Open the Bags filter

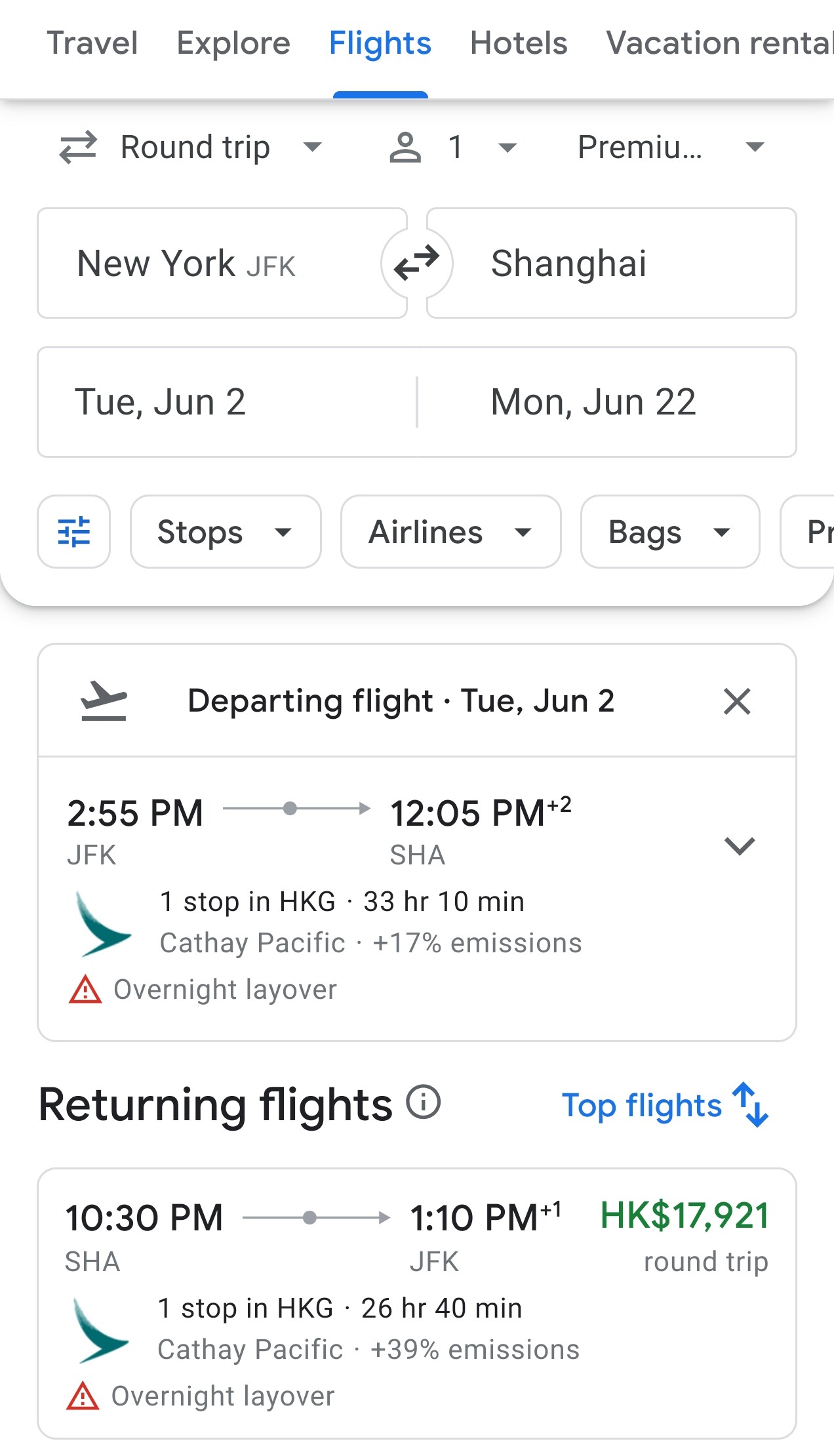click(669, 532)
